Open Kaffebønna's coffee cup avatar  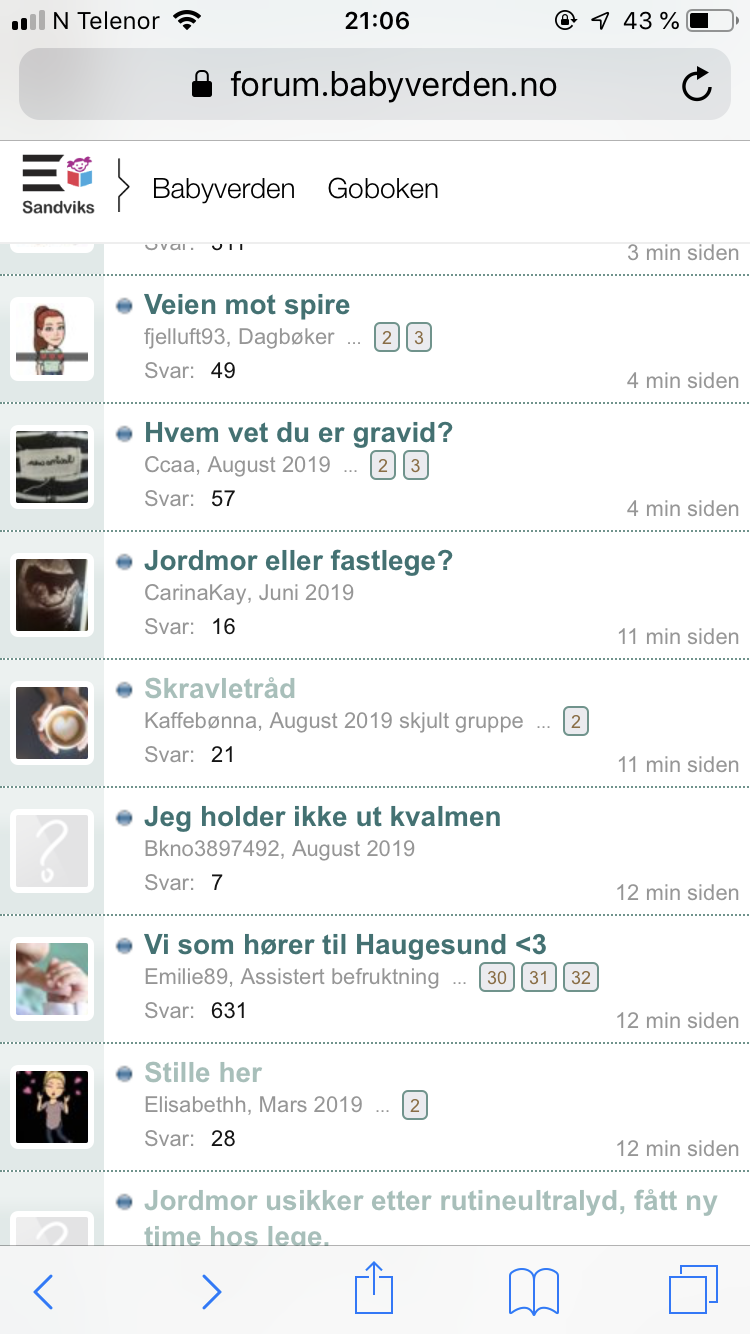[52, 722]
